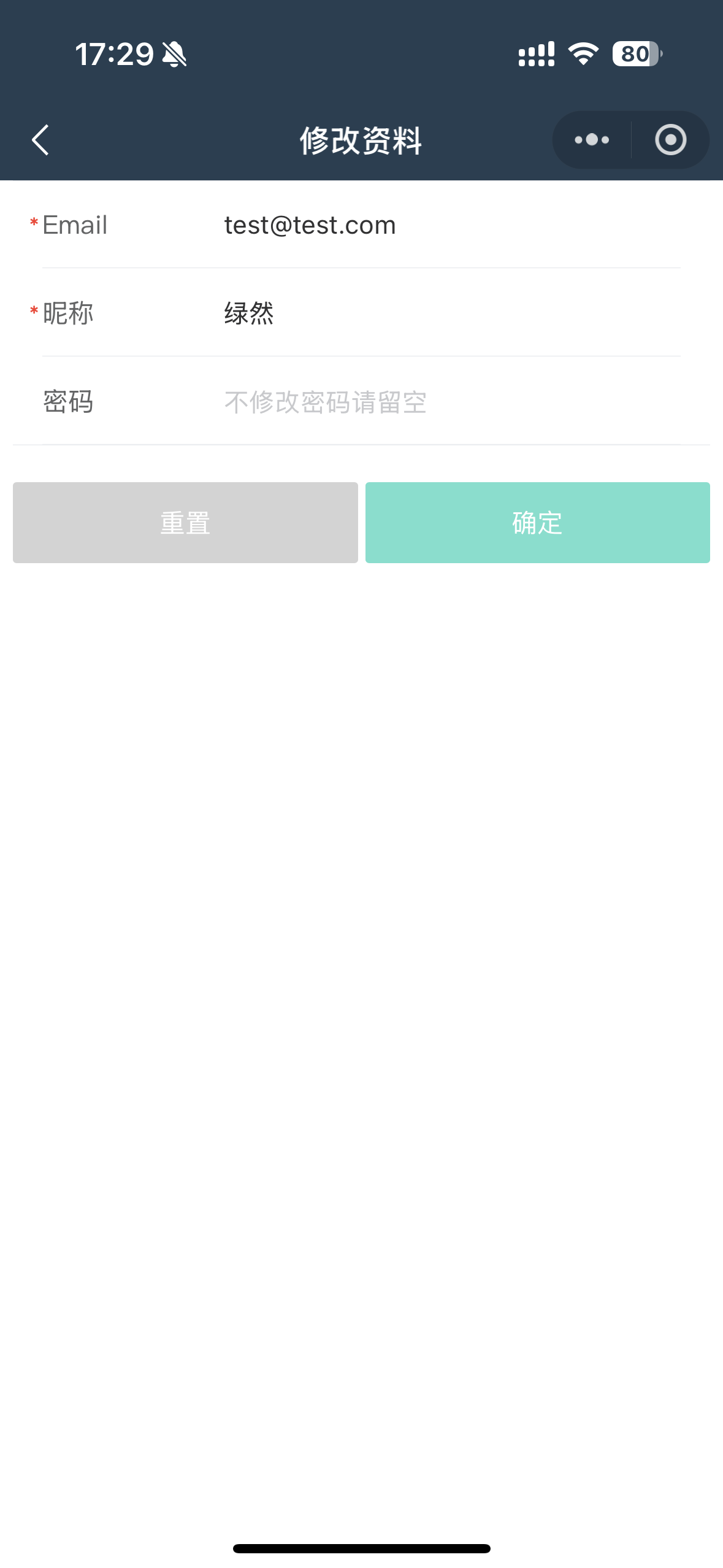Viewport: 723px width, 1568px height.
Task: Focus the 昵称 nickname field
Action: click(451, 313)
